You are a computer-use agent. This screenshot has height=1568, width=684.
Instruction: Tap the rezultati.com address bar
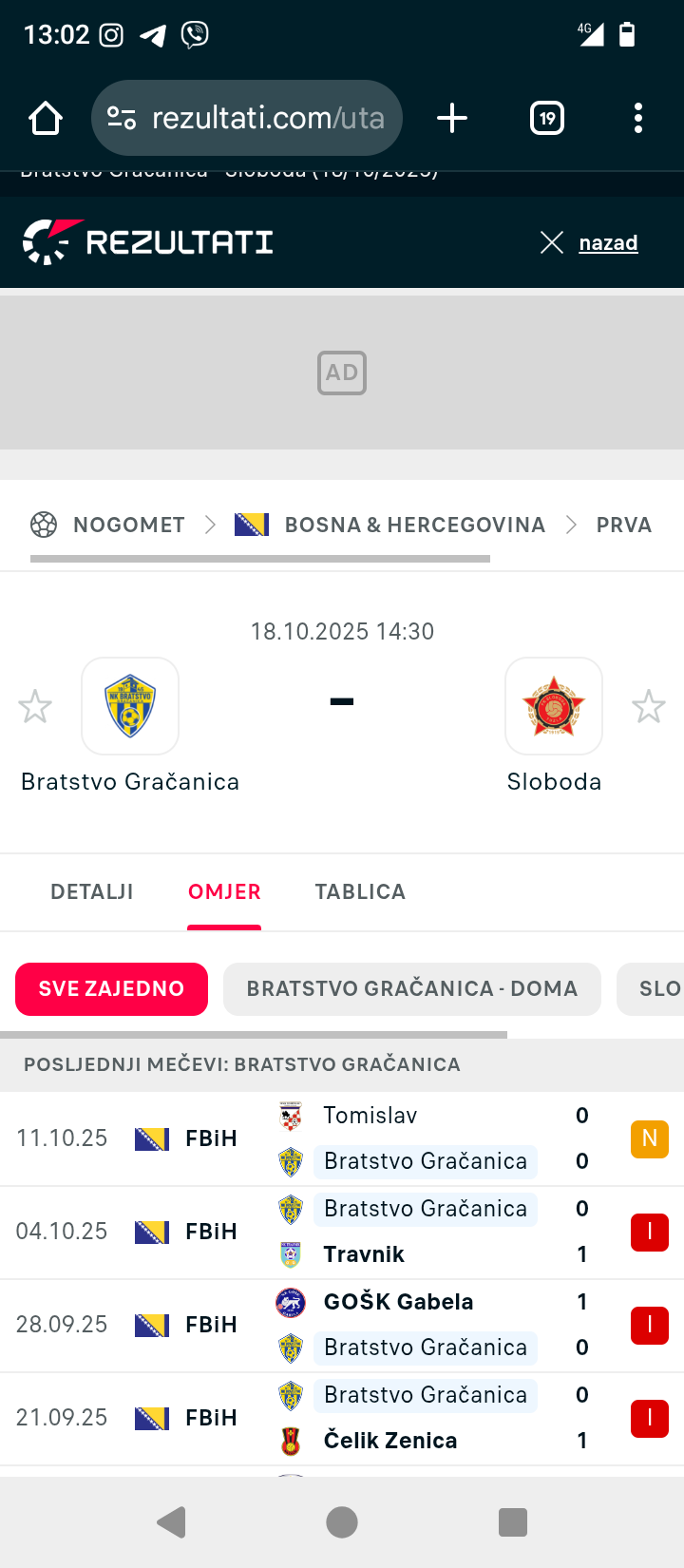[x=247, y=119]
